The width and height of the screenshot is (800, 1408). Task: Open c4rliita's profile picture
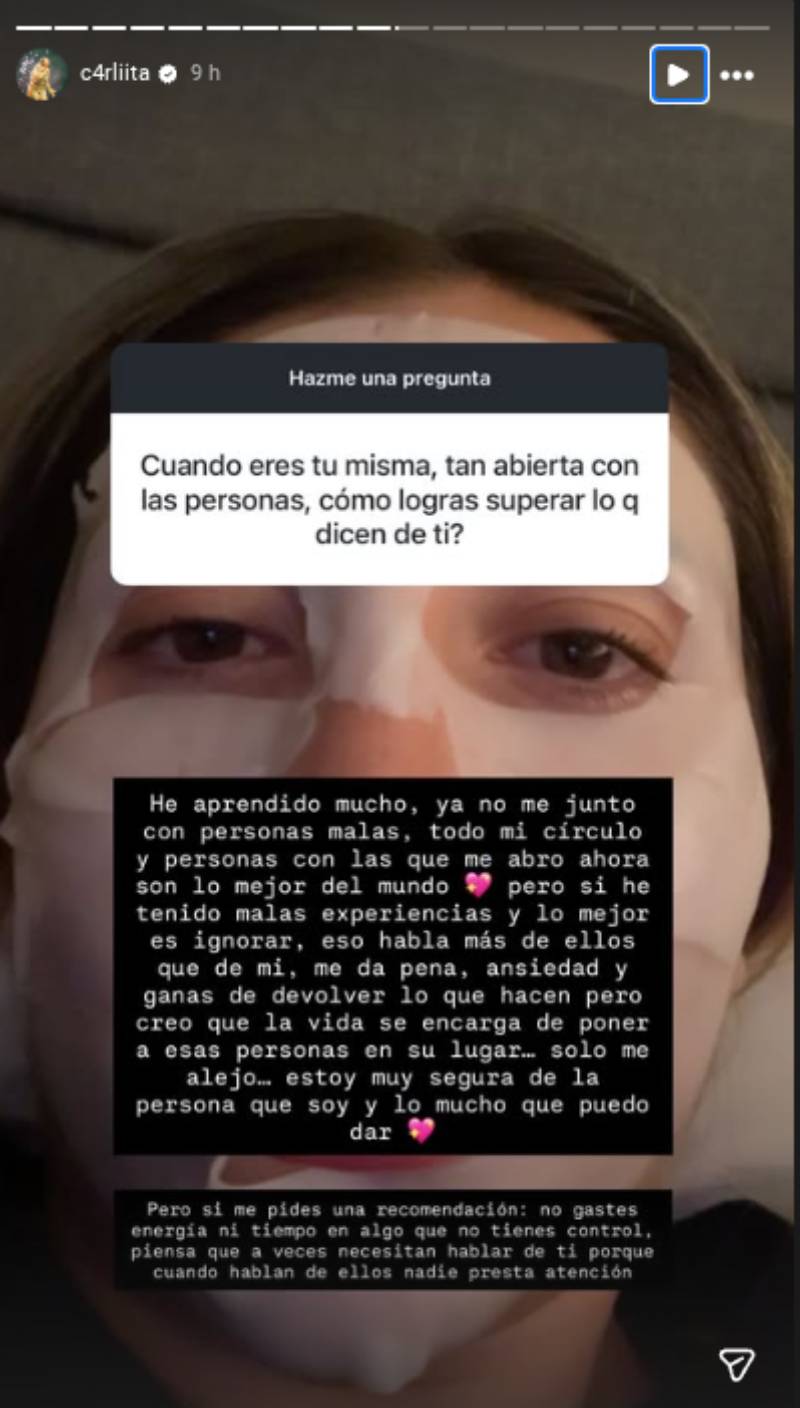click(x=42, y=74)
